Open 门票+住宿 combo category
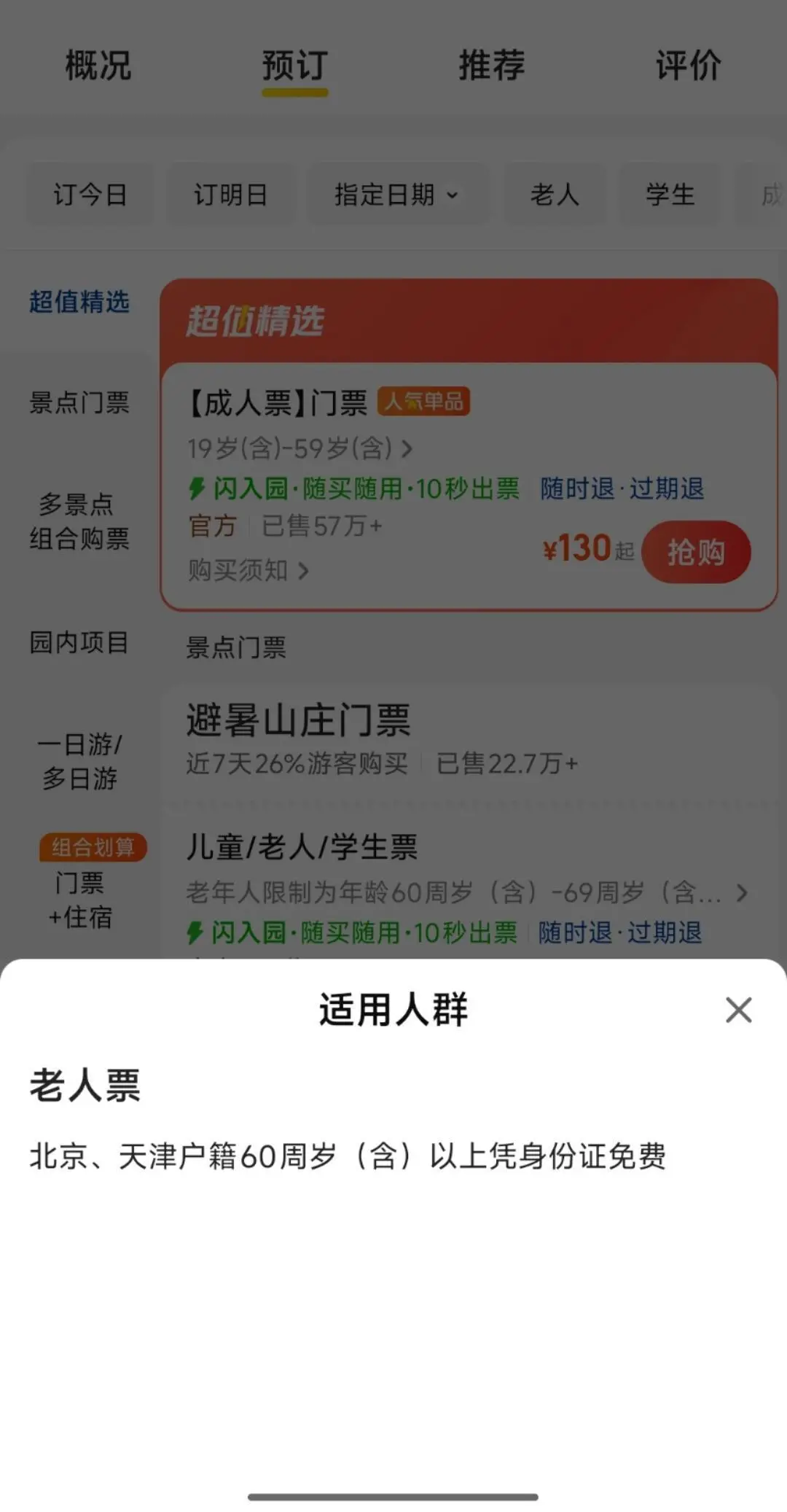 81,900
